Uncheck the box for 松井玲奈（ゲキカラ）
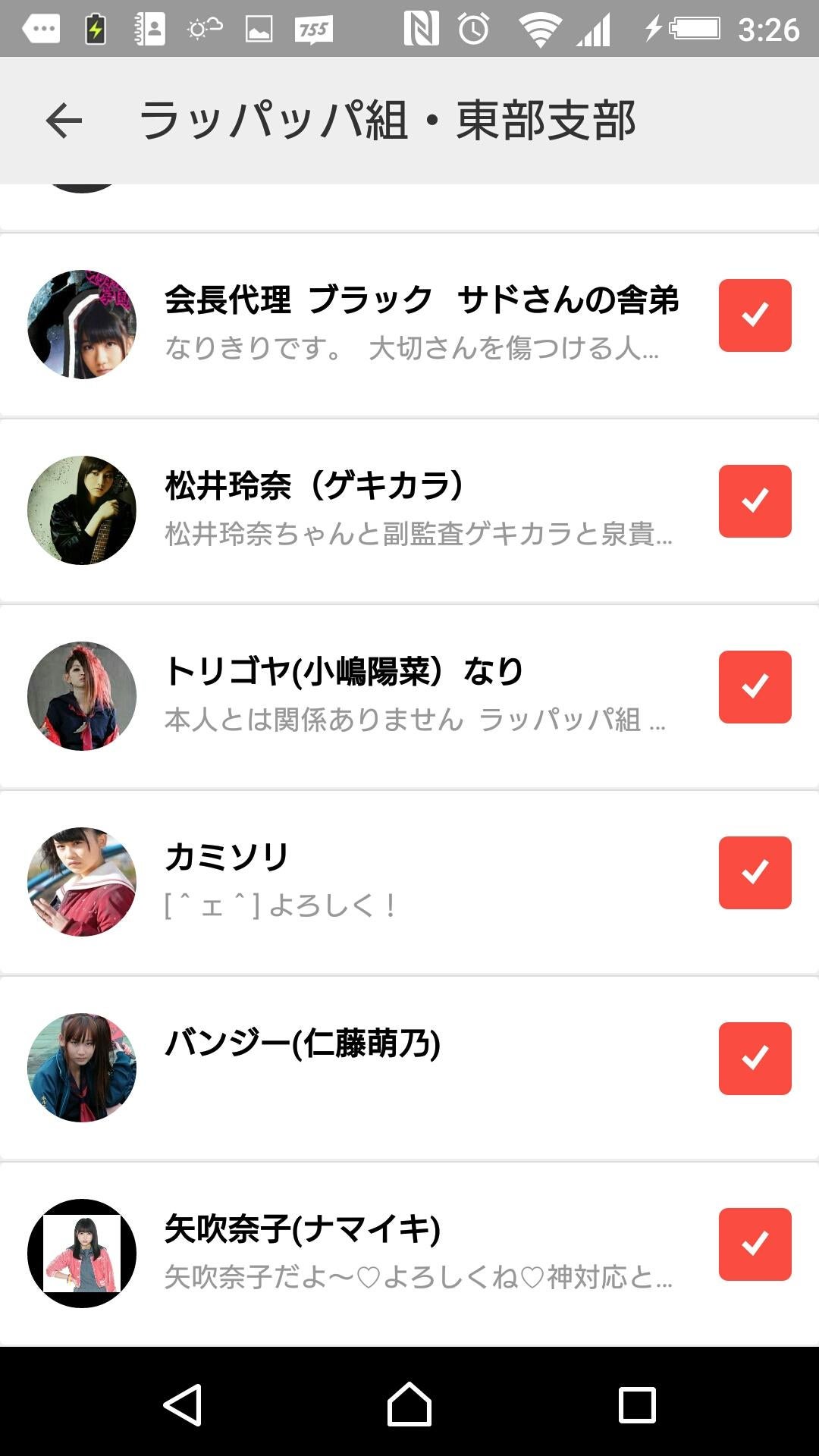819x1456 pixels. (x=755, y=501)
